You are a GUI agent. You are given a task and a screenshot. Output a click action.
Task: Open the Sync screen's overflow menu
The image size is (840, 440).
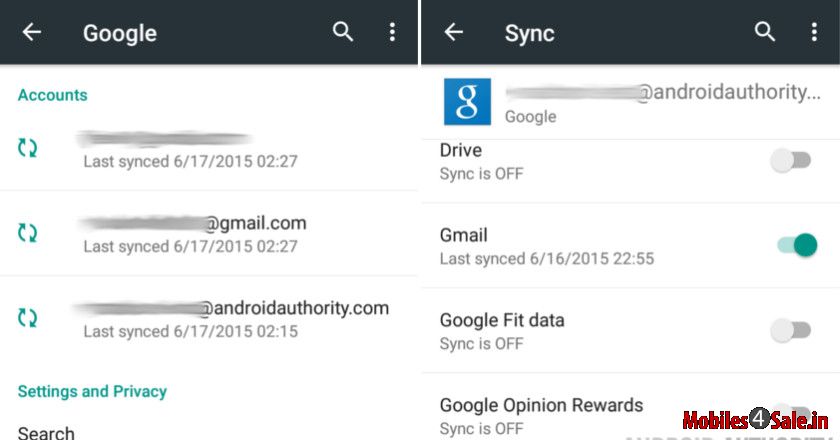(814, 32)
